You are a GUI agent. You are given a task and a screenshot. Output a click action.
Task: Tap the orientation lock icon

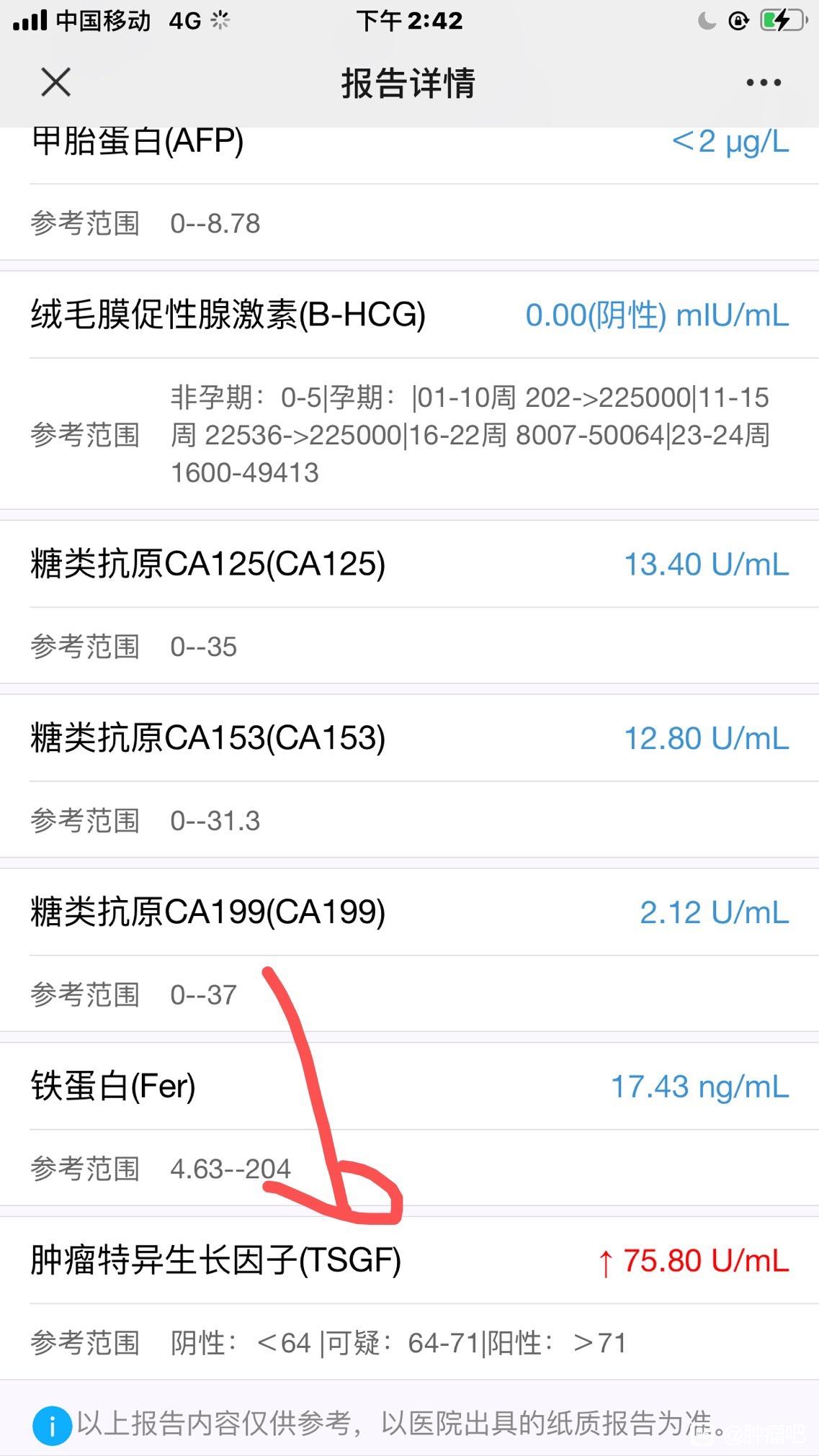coord(739,22)
